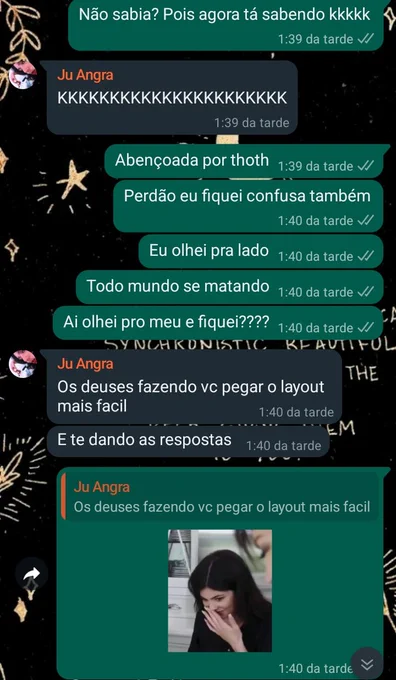Open the sticker of the laughing woman
The image size is (396, 680).
(x=220, y=591)
